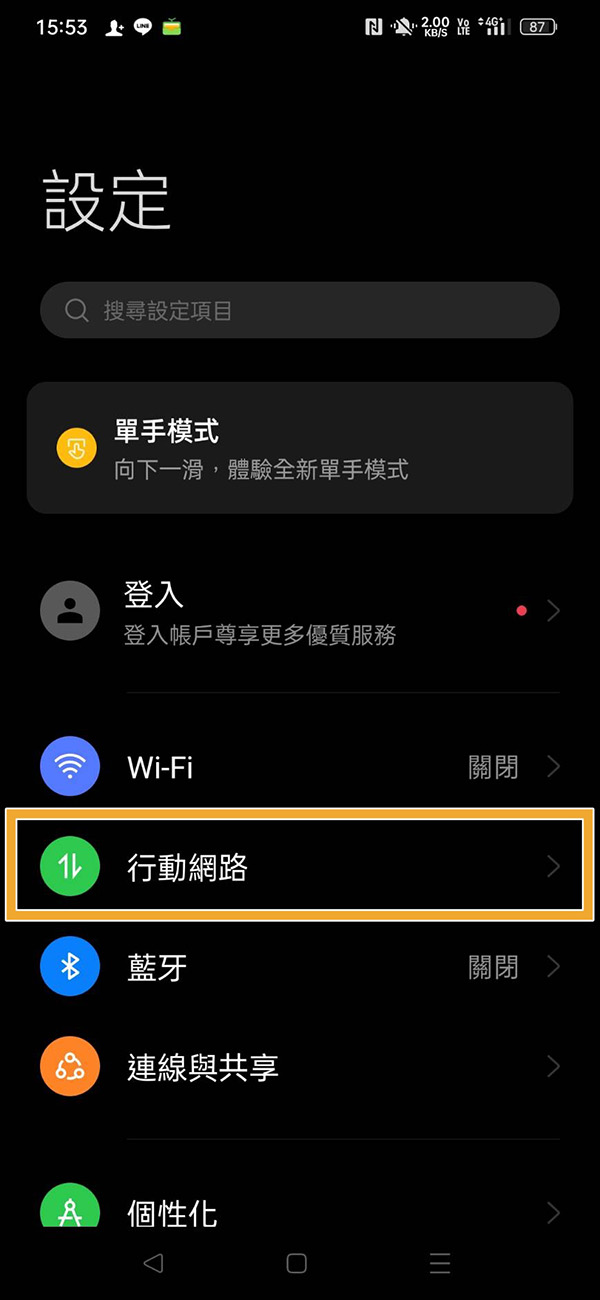Go back with the system back button

[x=153, y=1263]
